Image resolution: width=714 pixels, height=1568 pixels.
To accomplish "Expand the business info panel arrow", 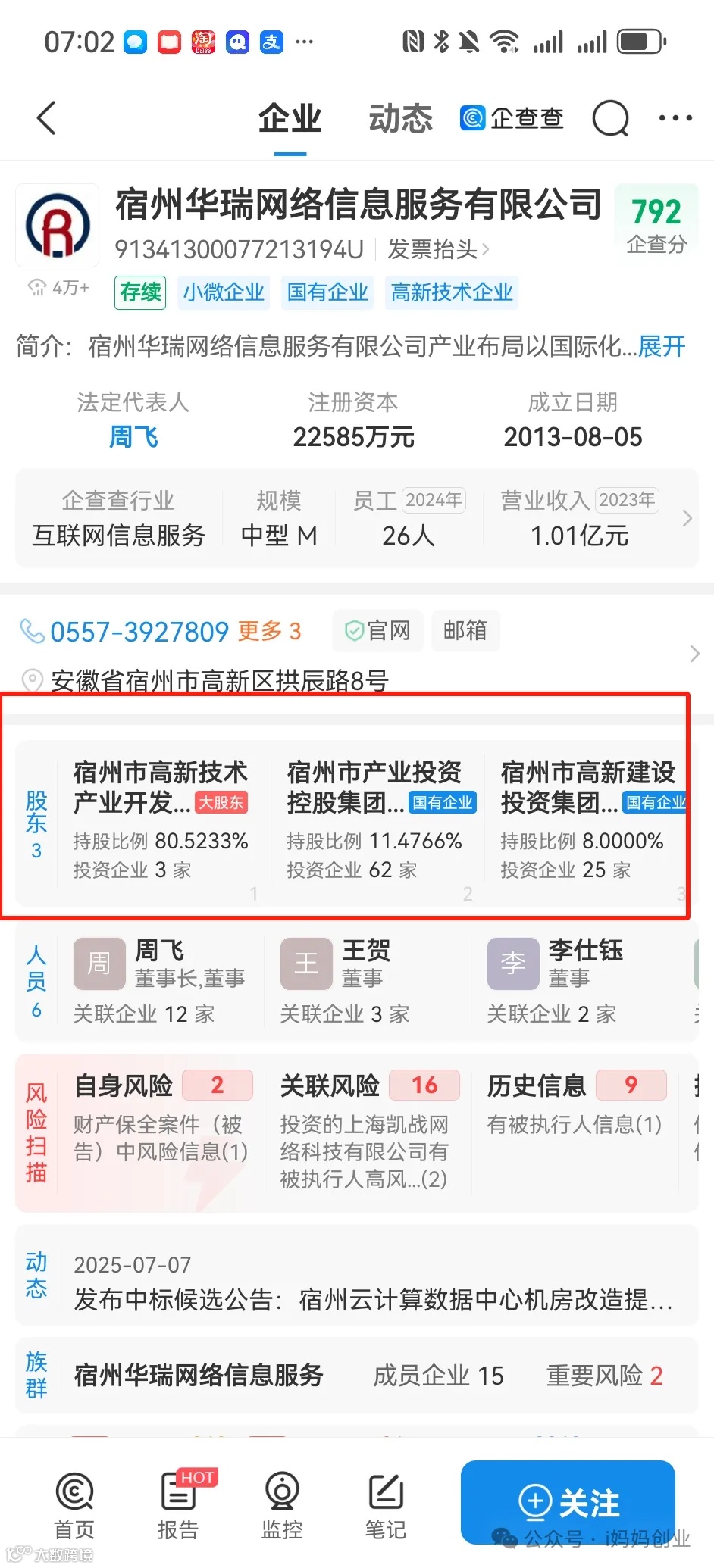I will 688,518.
